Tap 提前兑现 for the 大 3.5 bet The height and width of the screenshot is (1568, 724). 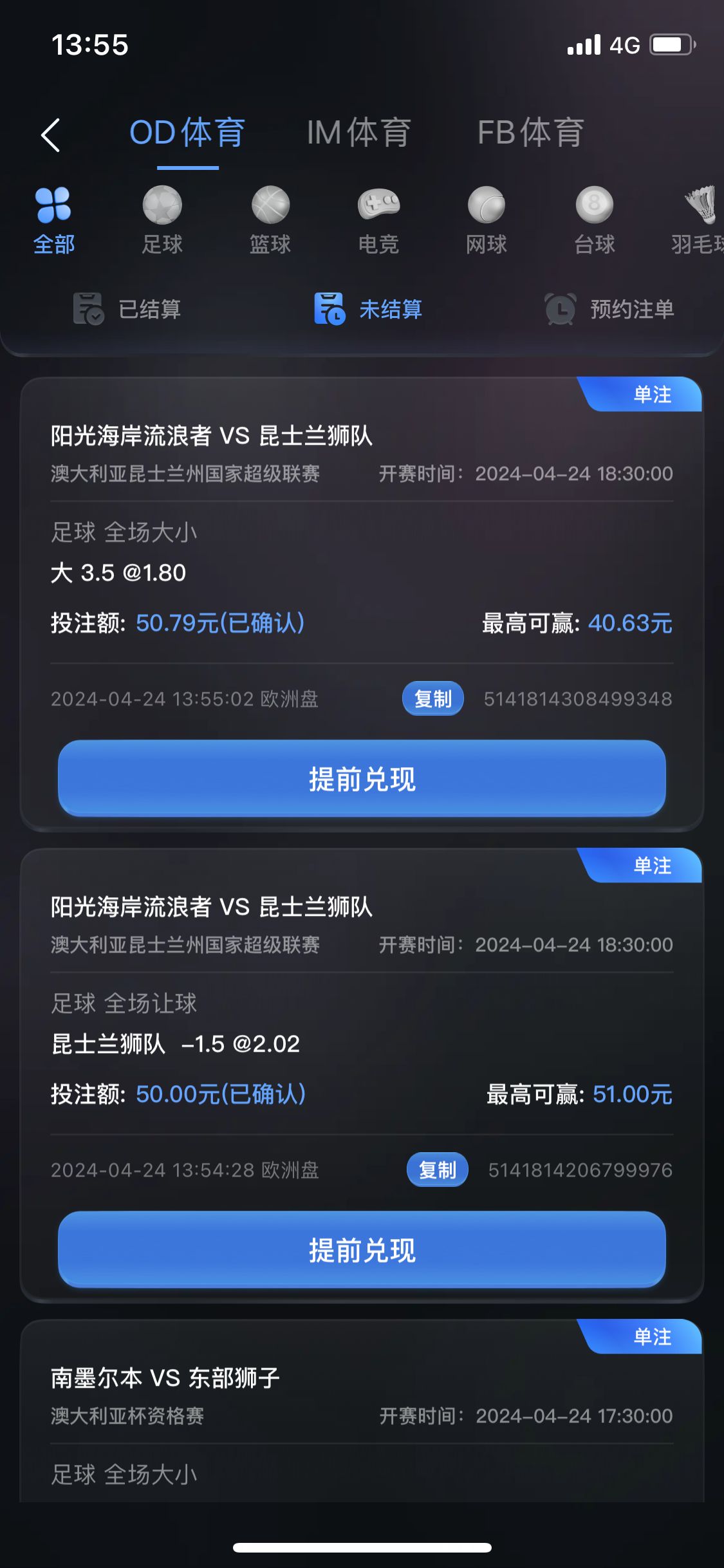[362, 779]
